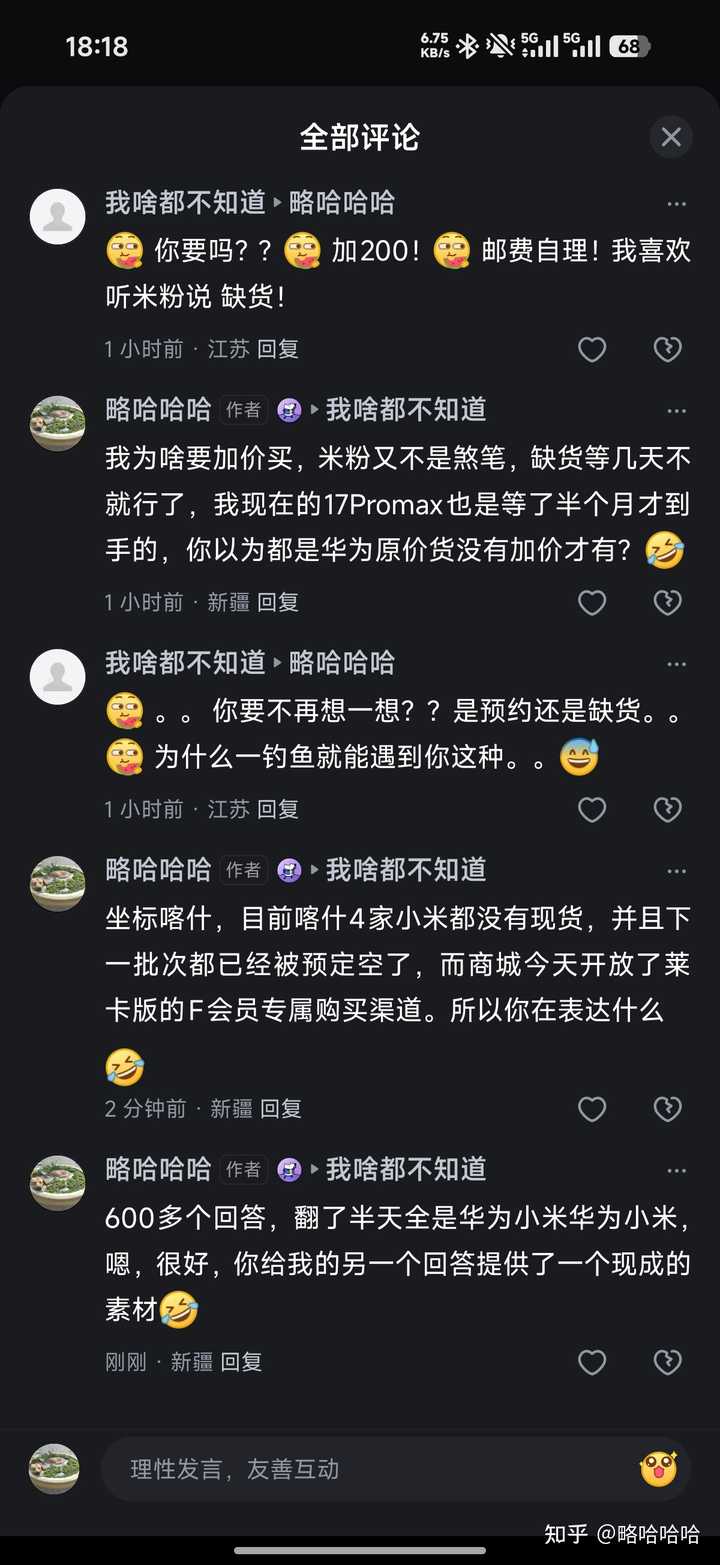Dislike the comment starting with 600多个回答
The image size is (720, 1565).
[667, 1362]
